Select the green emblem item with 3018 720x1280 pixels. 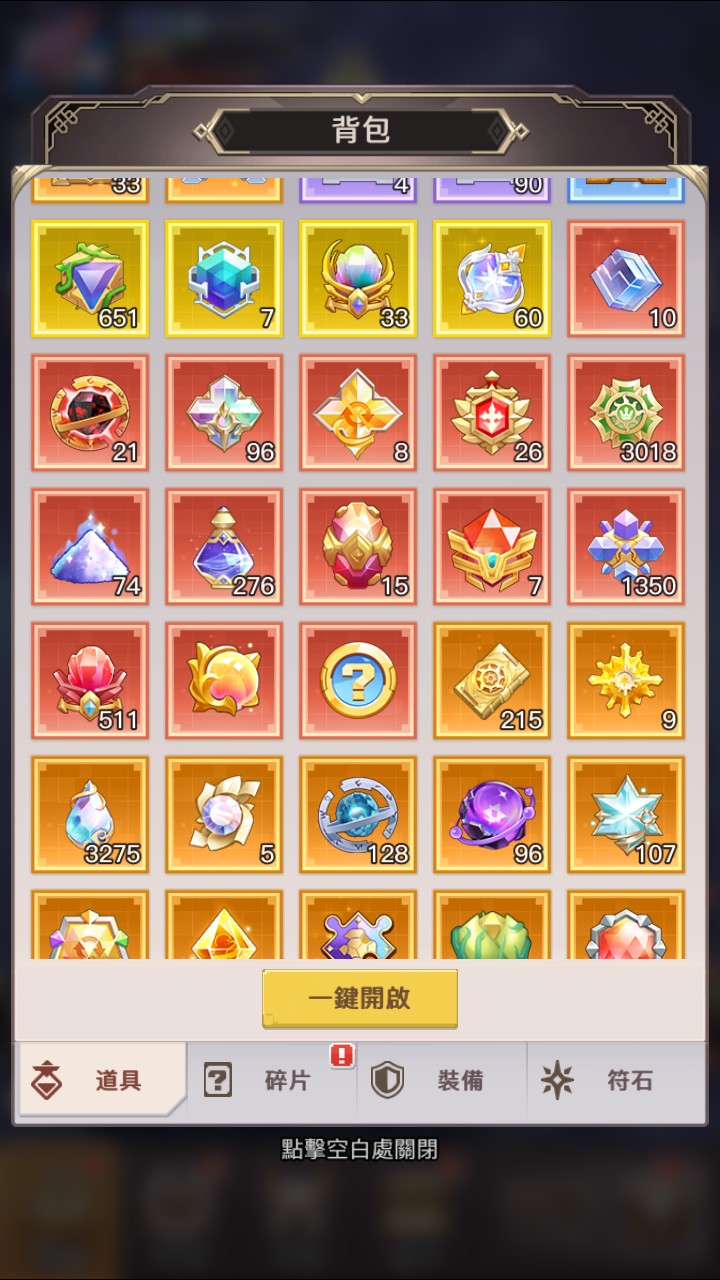[x=626, y=413]
